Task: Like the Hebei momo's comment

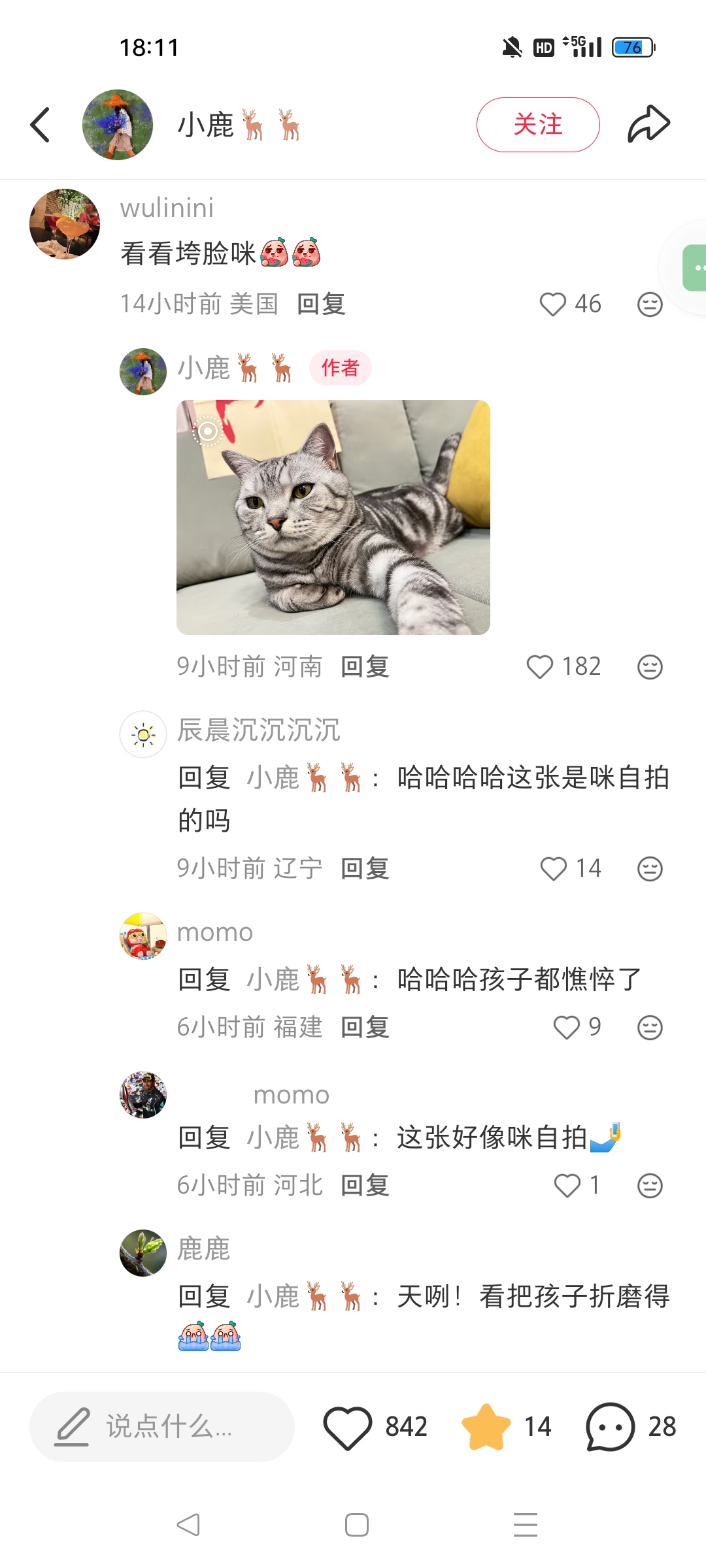Action: [567, 1186]
